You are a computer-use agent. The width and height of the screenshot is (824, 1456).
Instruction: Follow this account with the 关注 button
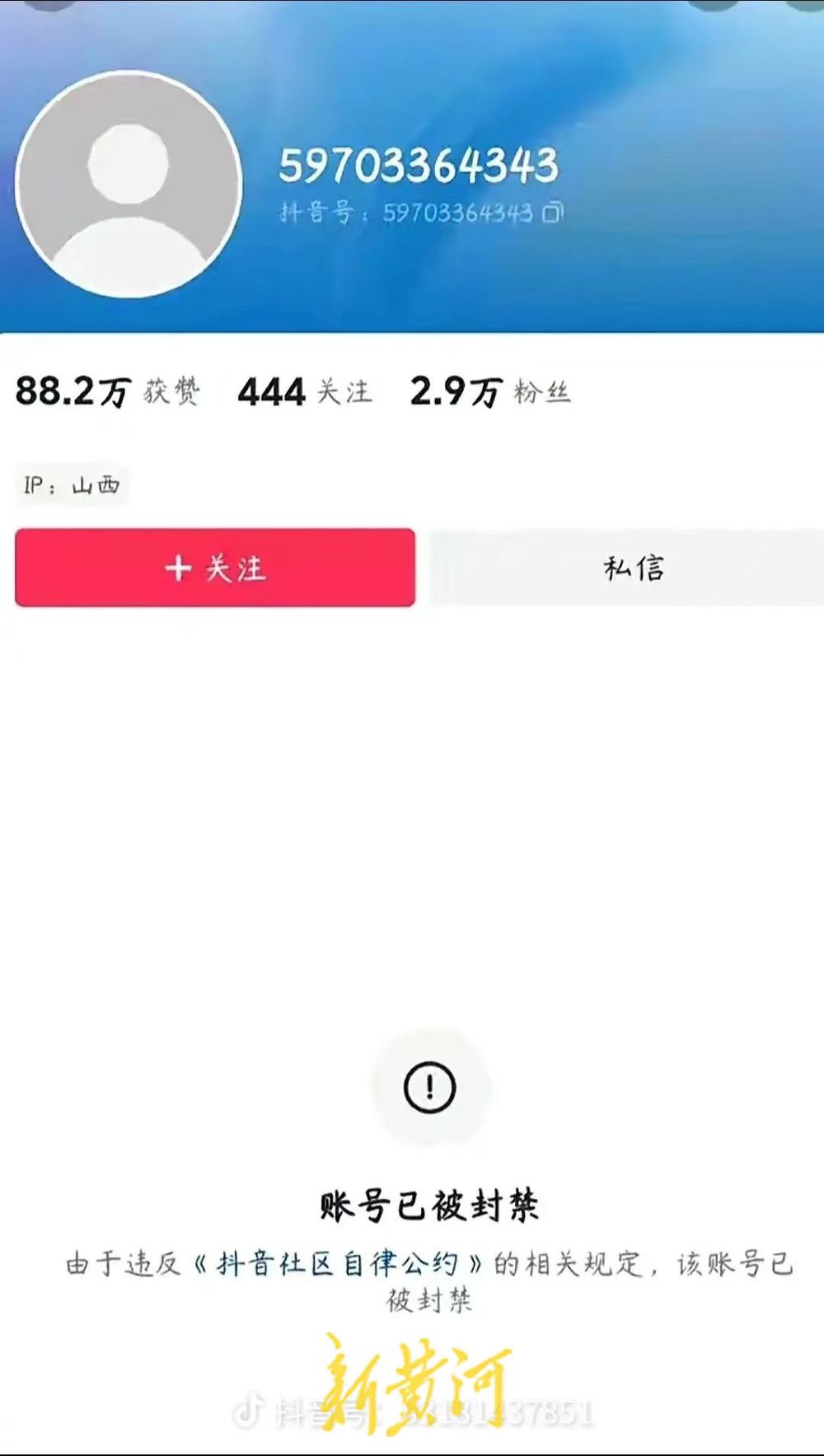pos(215,568)
